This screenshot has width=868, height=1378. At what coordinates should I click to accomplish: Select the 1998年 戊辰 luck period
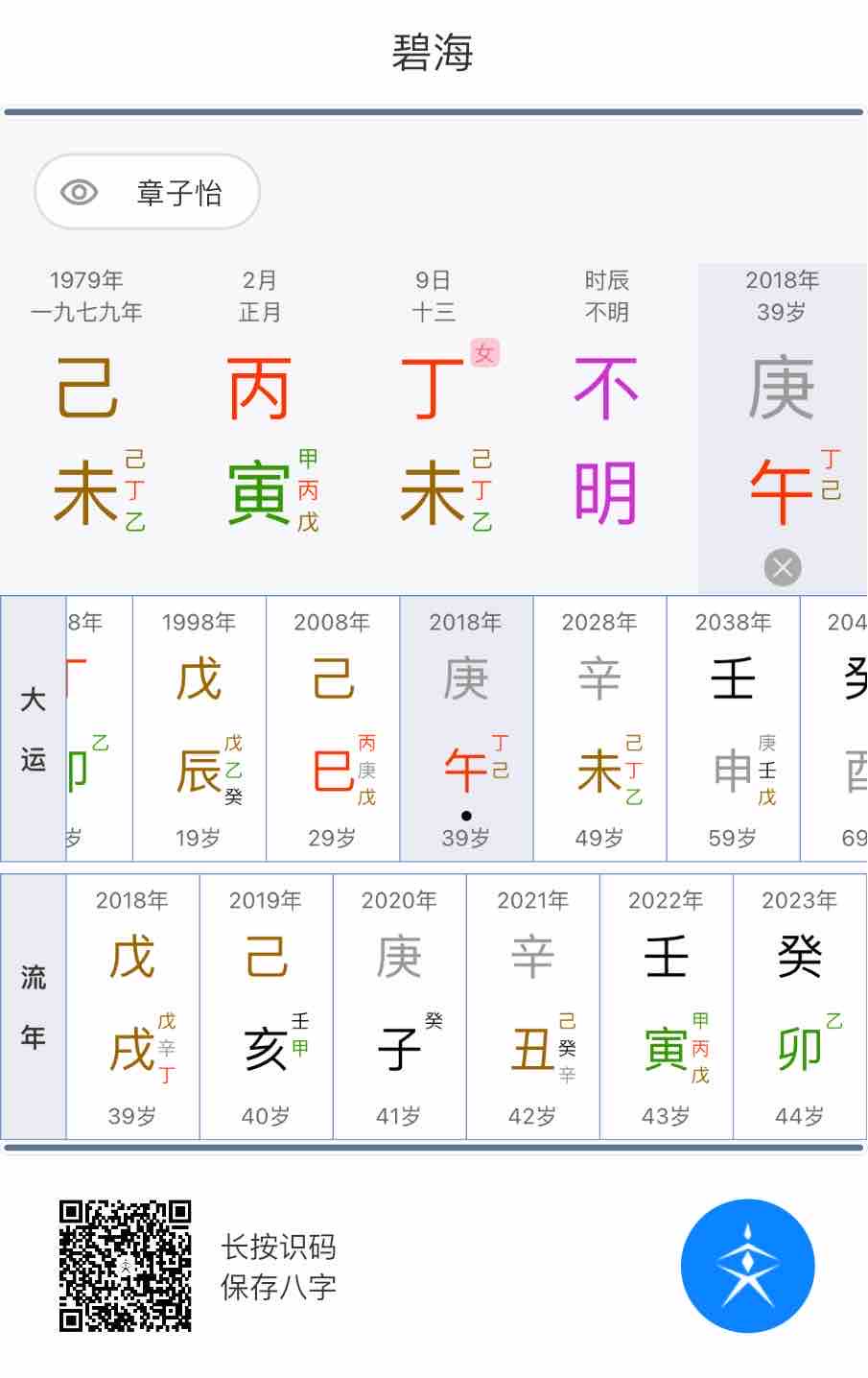[x=199, y=728]
